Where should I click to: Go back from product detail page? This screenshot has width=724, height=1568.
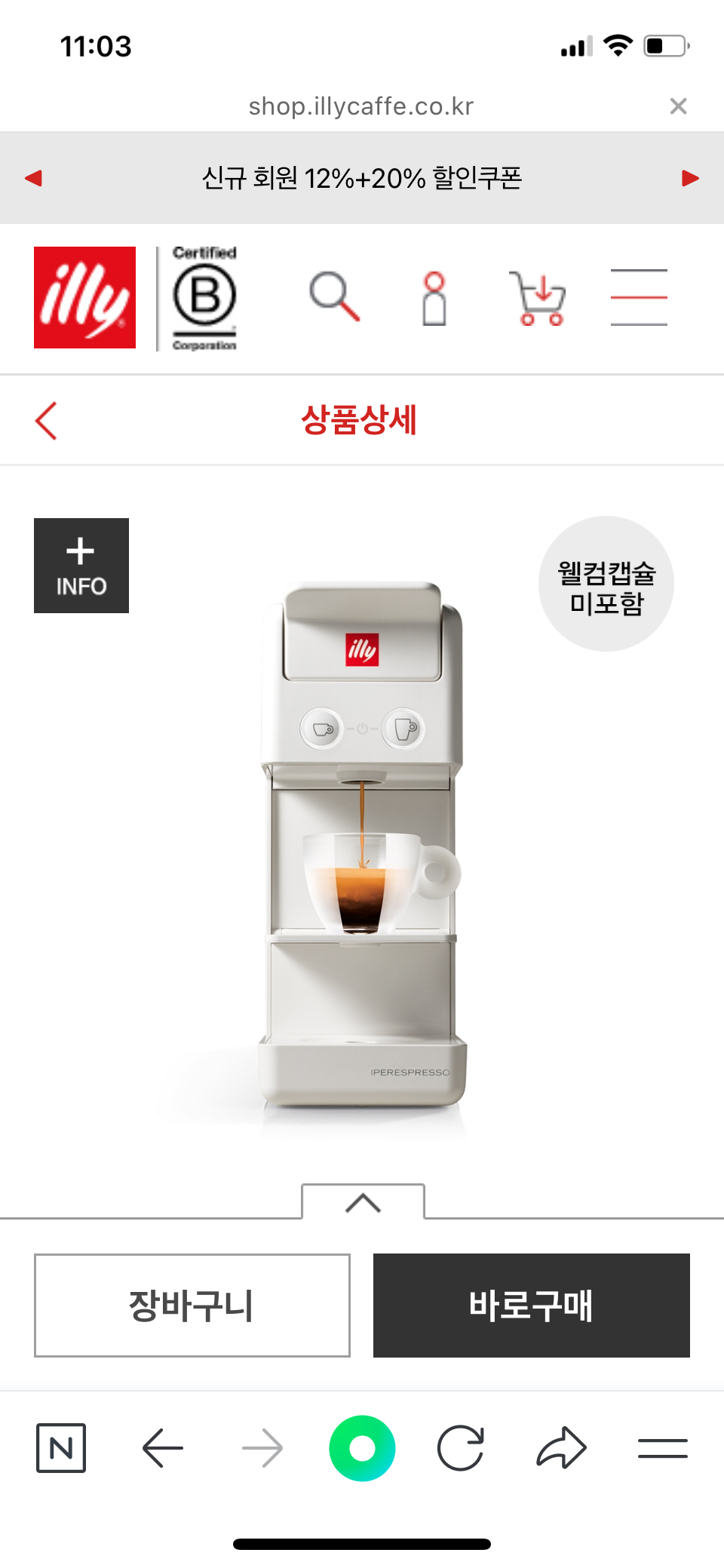pos(46,420)
